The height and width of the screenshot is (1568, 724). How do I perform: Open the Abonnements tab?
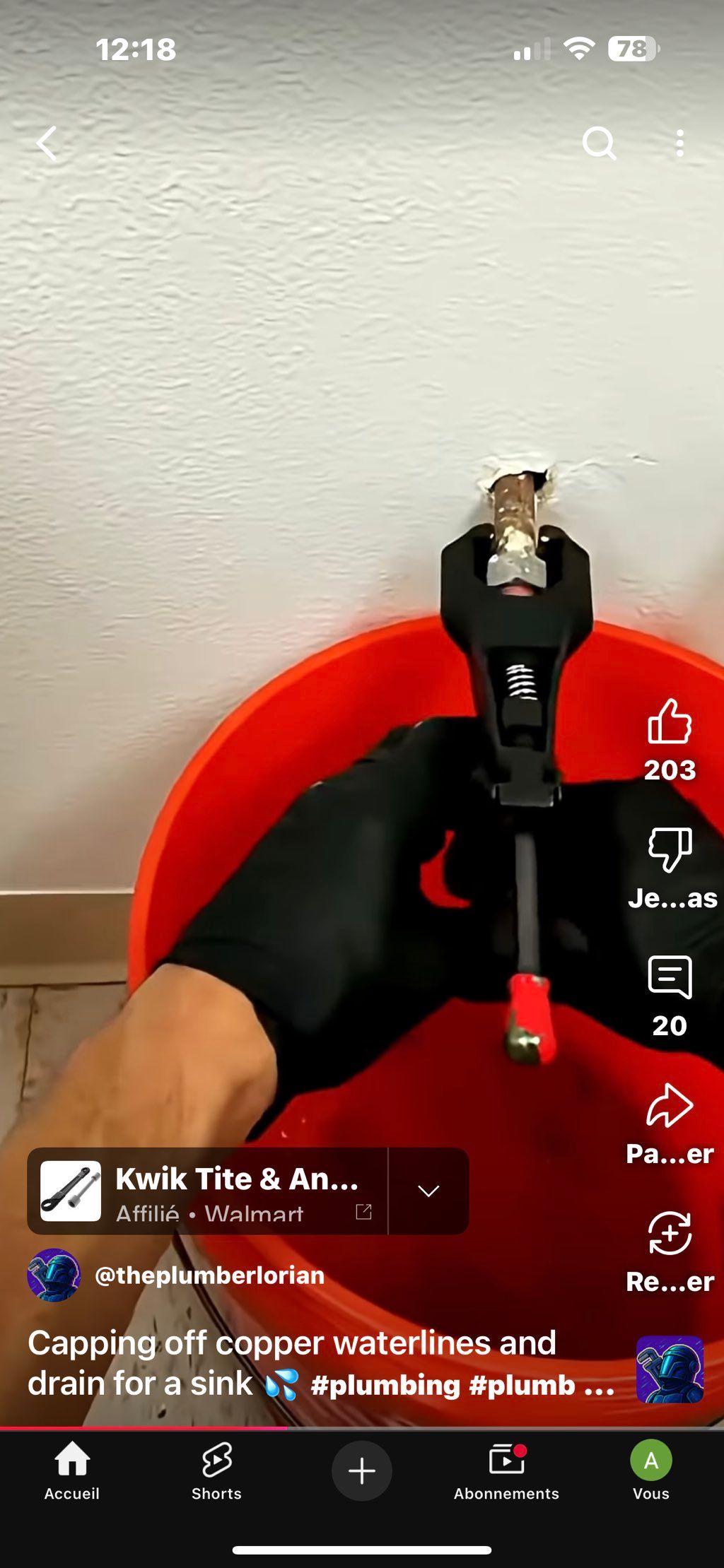506,1471
